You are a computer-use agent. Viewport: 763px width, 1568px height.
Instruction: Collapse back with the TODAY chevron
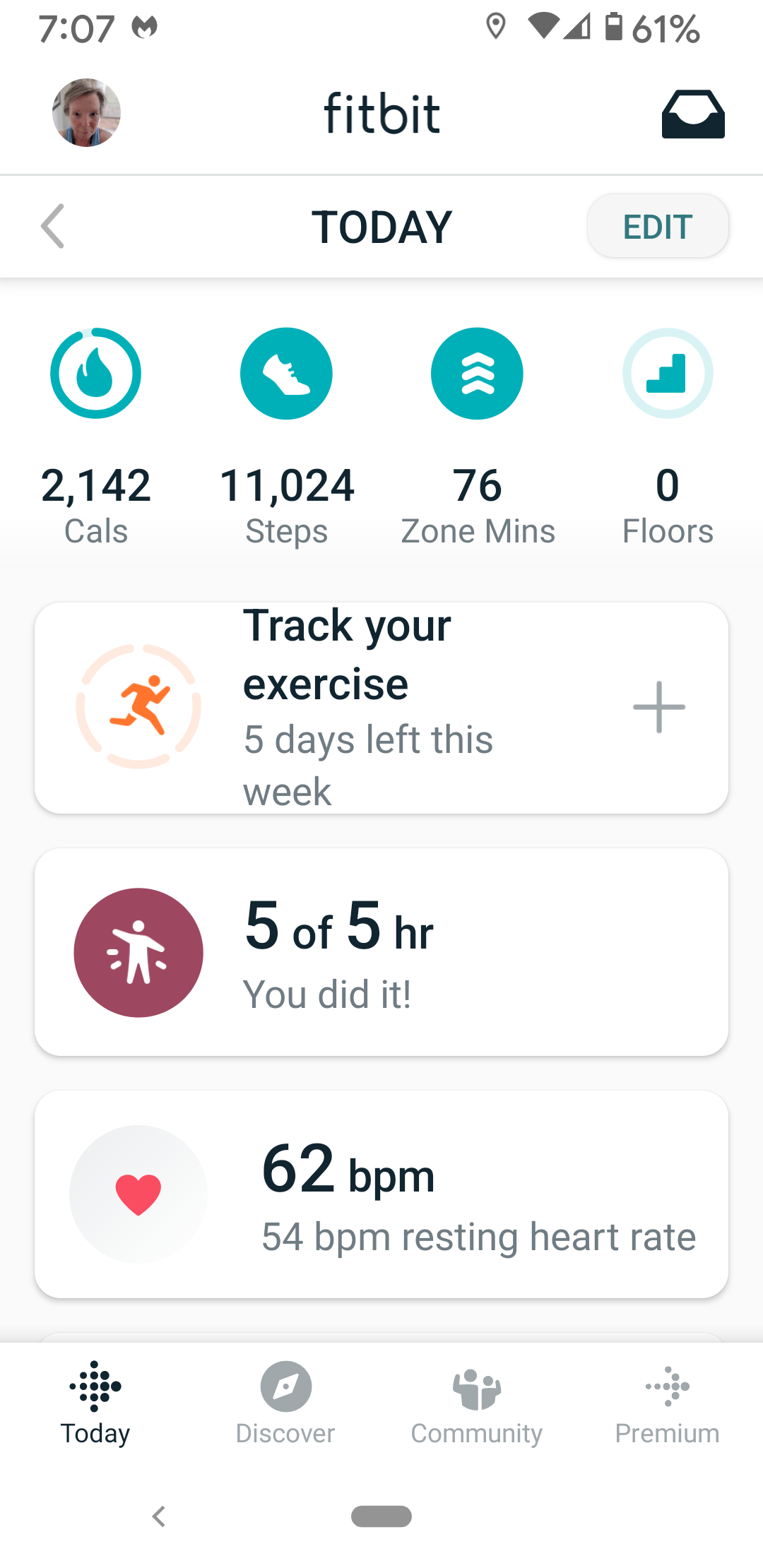pos(54,226)
